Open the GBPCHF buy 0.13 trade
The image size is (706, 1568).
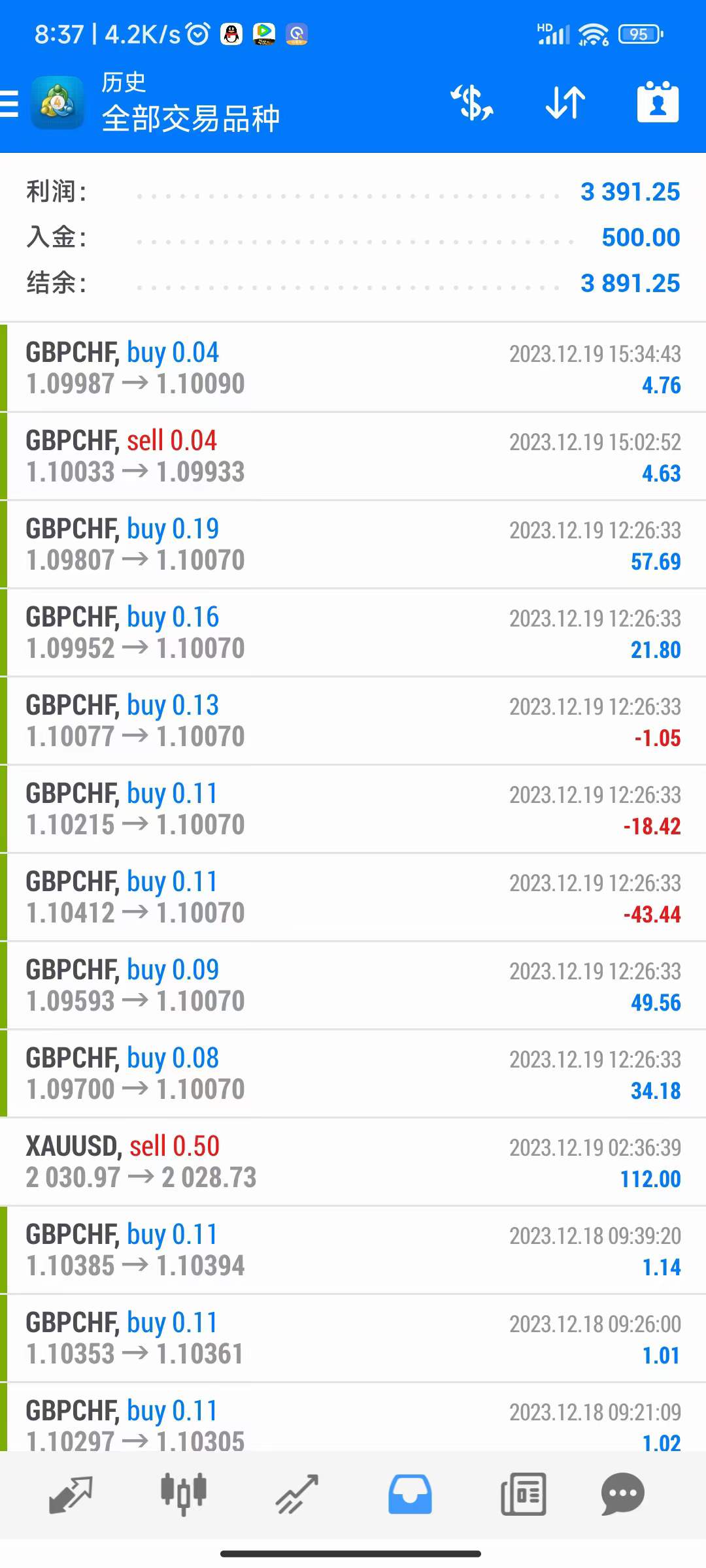(353, 721)
